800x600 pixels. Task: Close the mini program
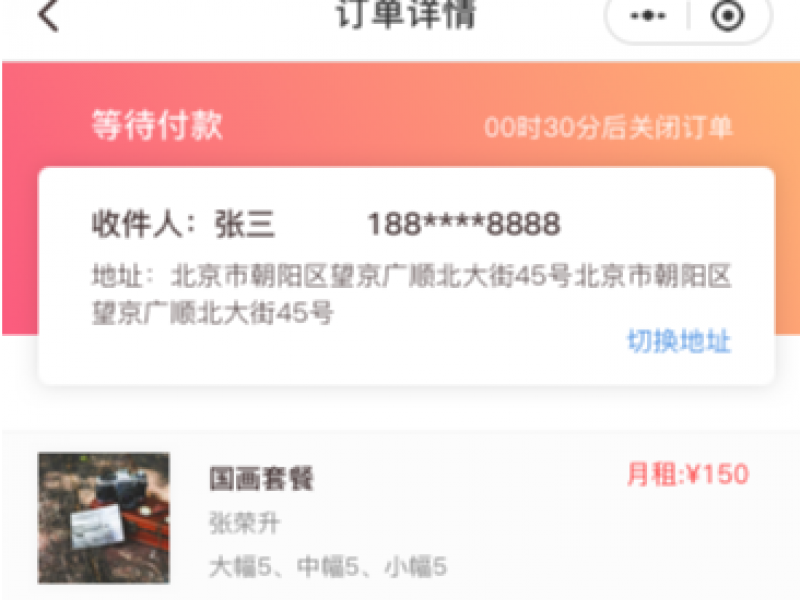coord(728,18)
